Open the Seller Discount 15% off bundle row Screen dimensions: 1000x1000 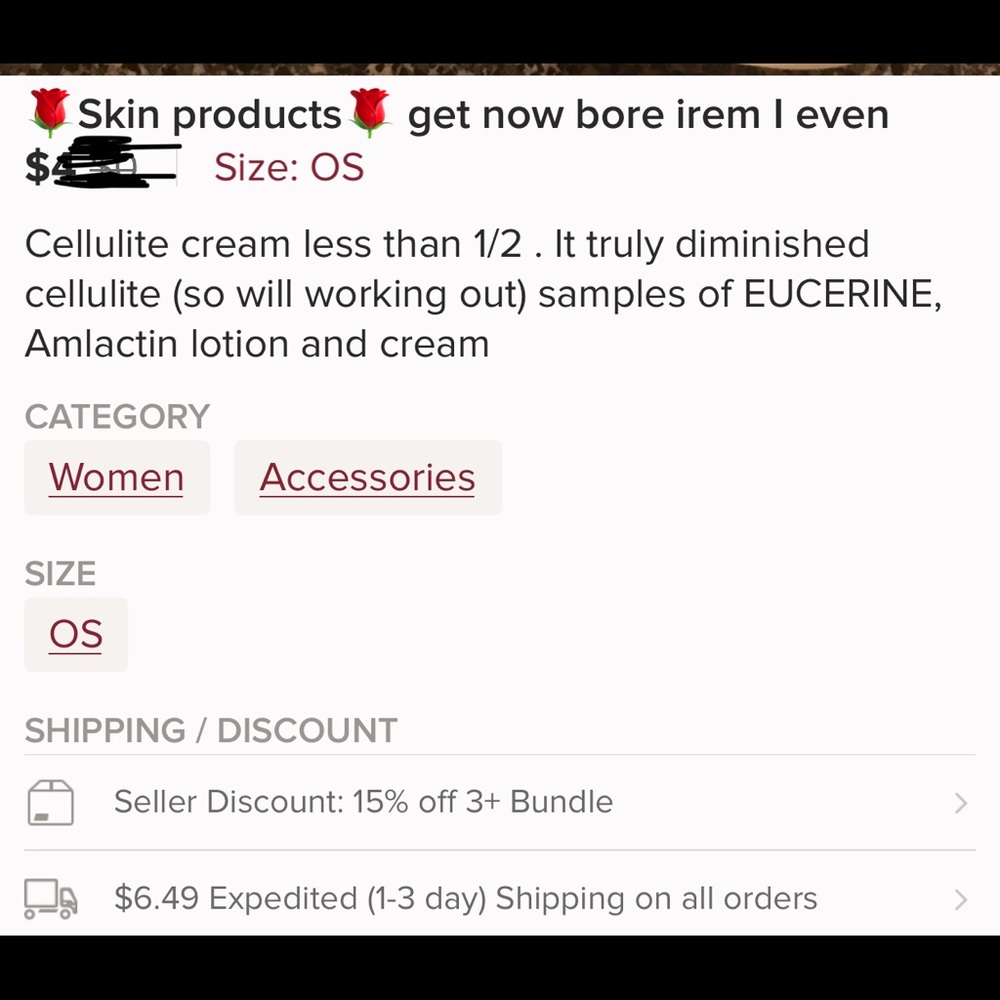point(498,802)
